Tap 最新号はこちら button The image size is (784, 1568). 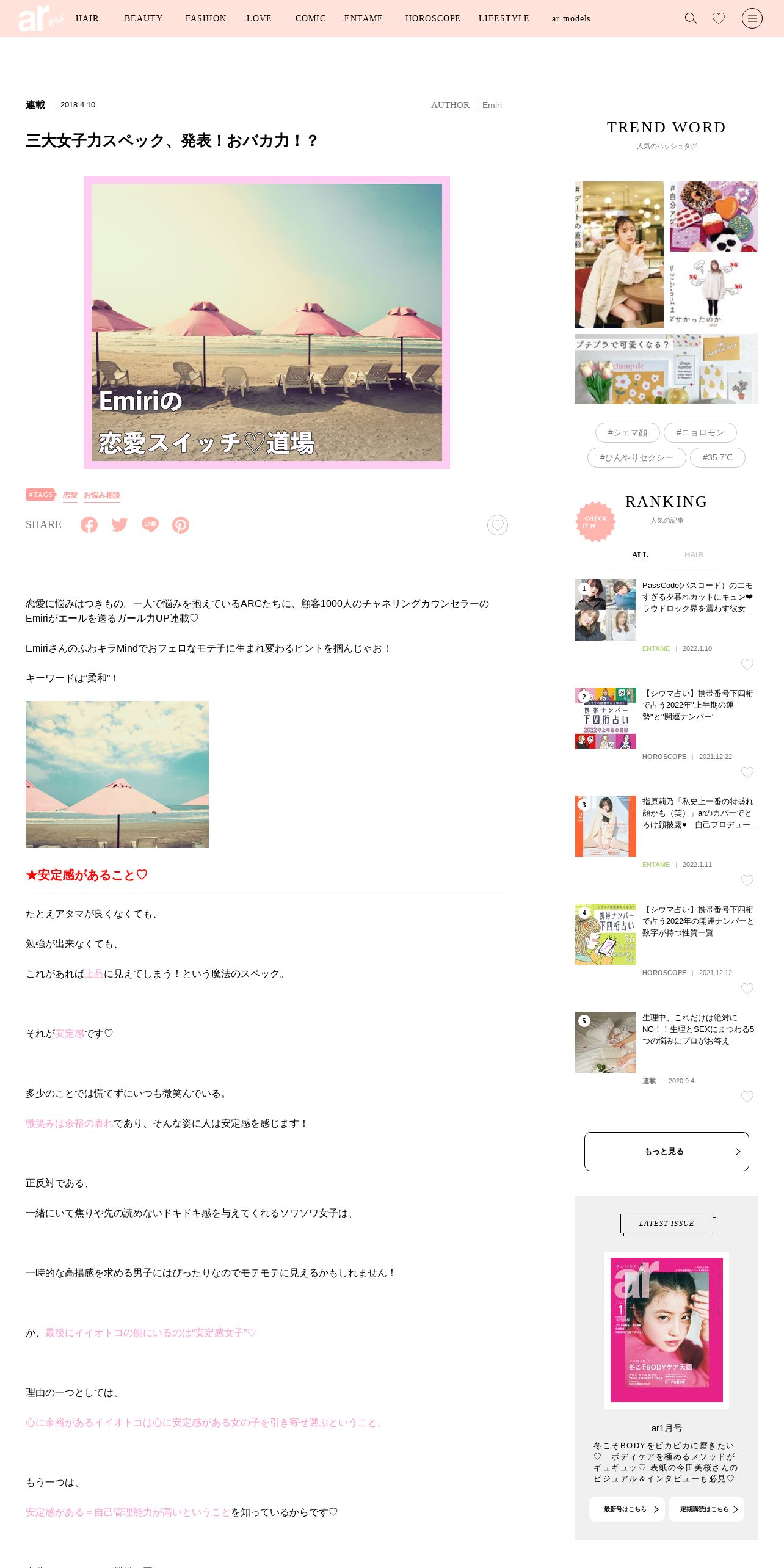click(627, 1509)
